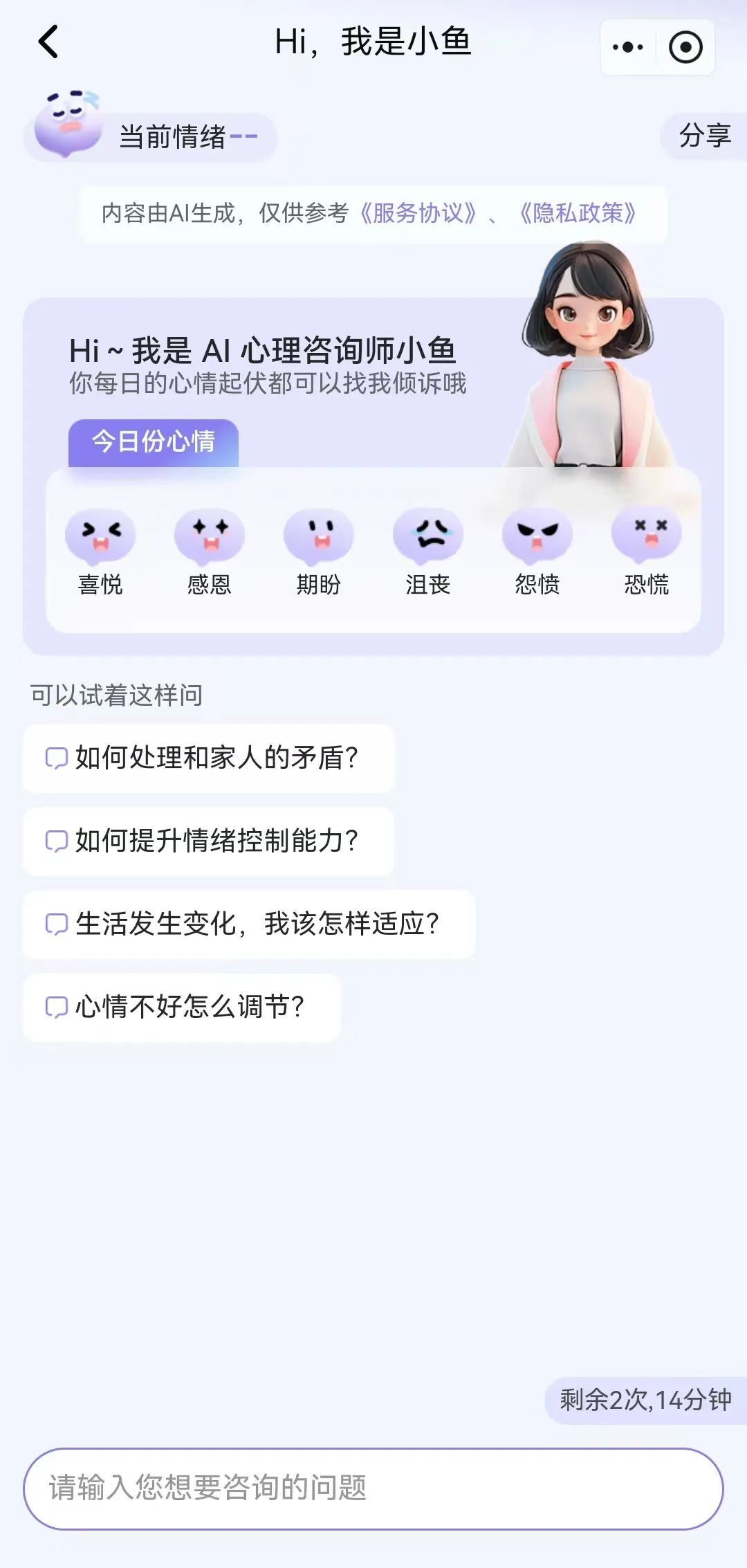747x1568 pixels.
Task: Select the 喜悦 (joy) mood icon
Action: [x=99, y=547]
